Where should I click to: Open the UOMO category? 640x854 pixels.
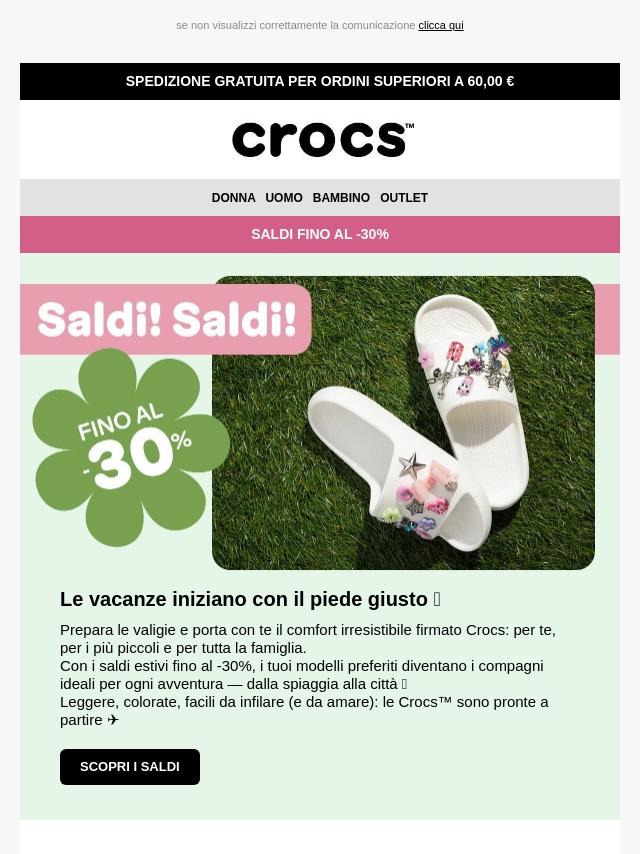pyautogui.click(x=284, y=198)
